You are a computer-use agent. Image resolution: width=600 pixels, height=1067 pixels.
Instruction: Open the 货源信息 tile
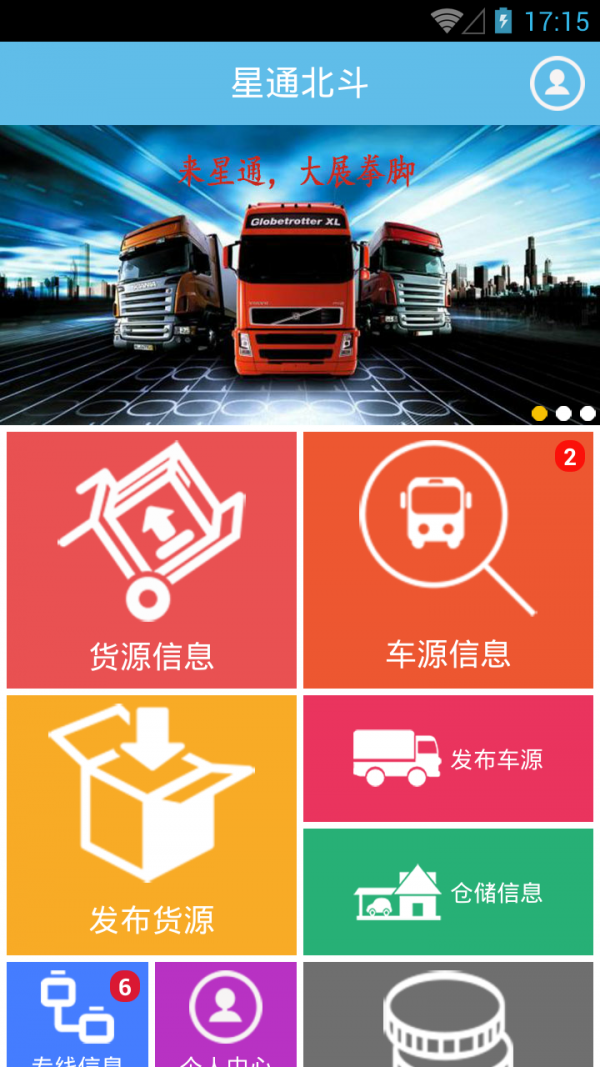[x=152, y=560]
